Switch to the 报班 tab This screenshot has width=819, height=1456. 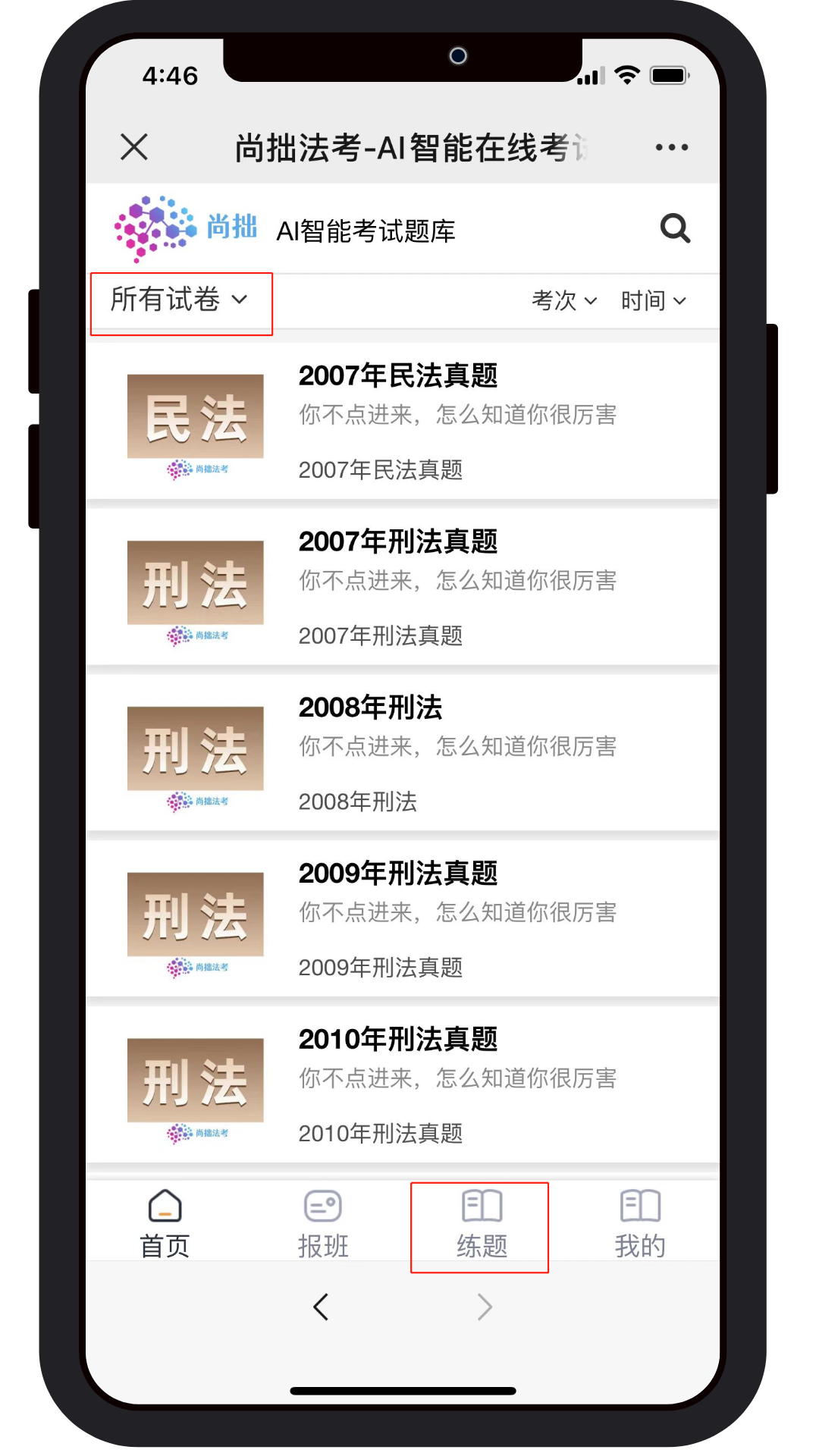pos(323,1224)
